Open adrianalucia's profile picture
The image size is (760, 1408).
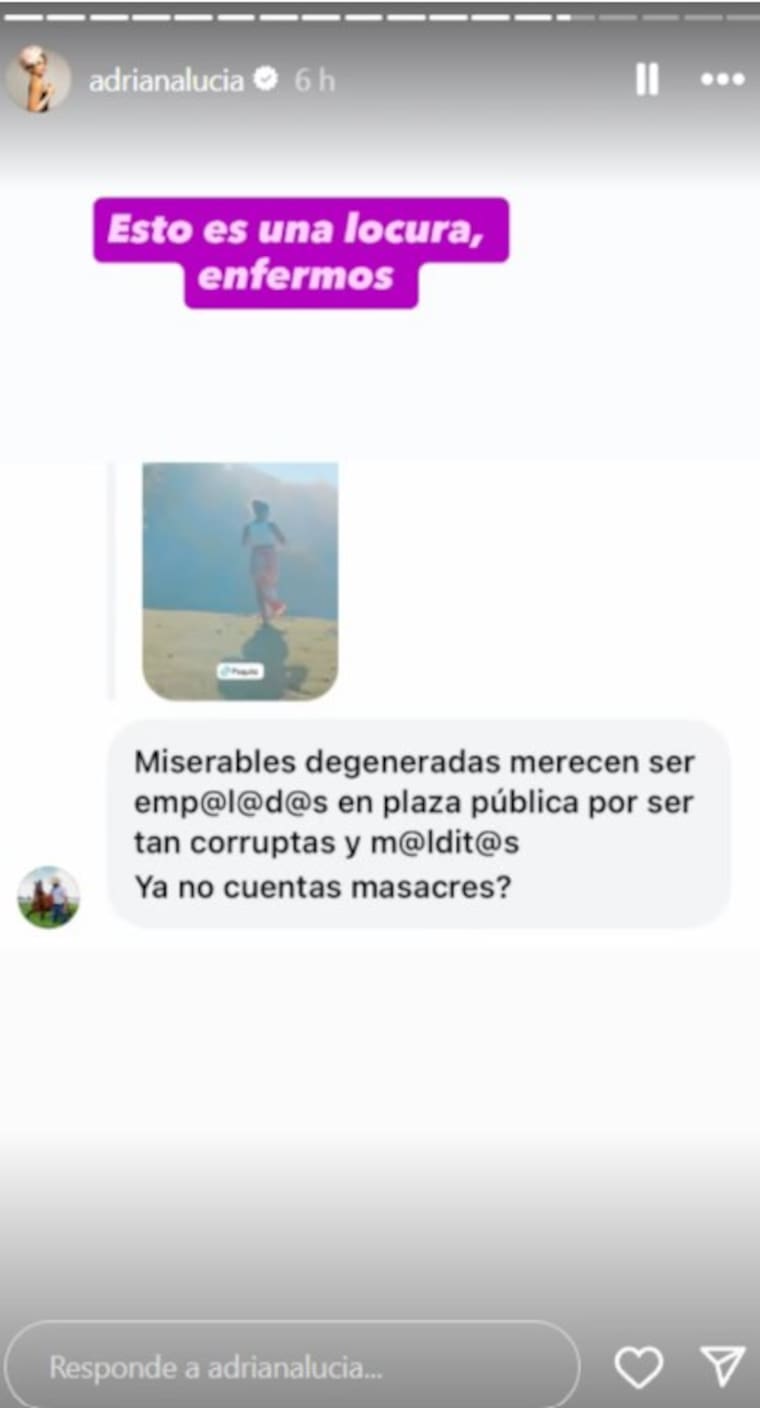pos(38,79)
